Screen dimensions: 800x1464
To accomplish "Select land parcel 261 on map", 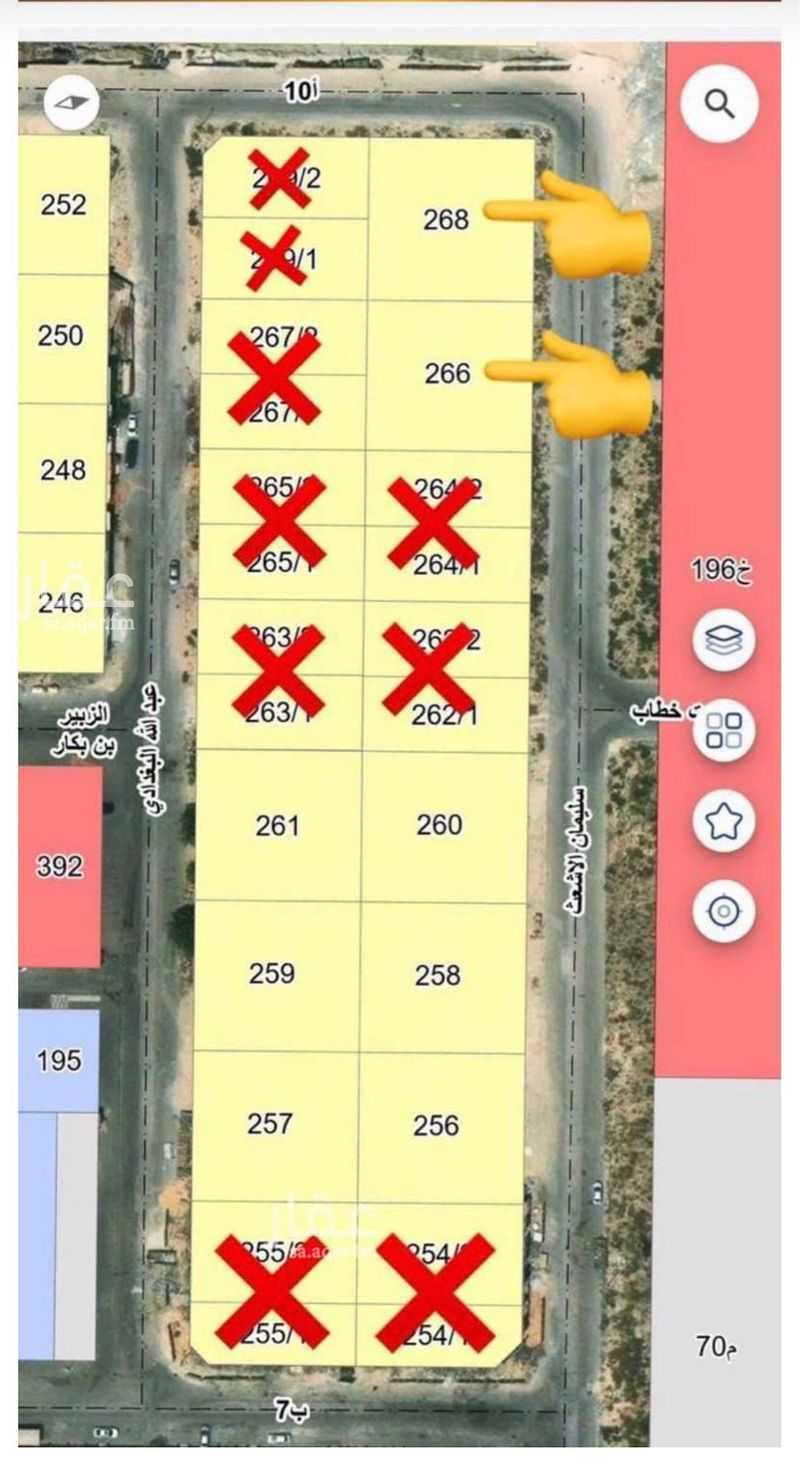I will click(x=278, y=825).
